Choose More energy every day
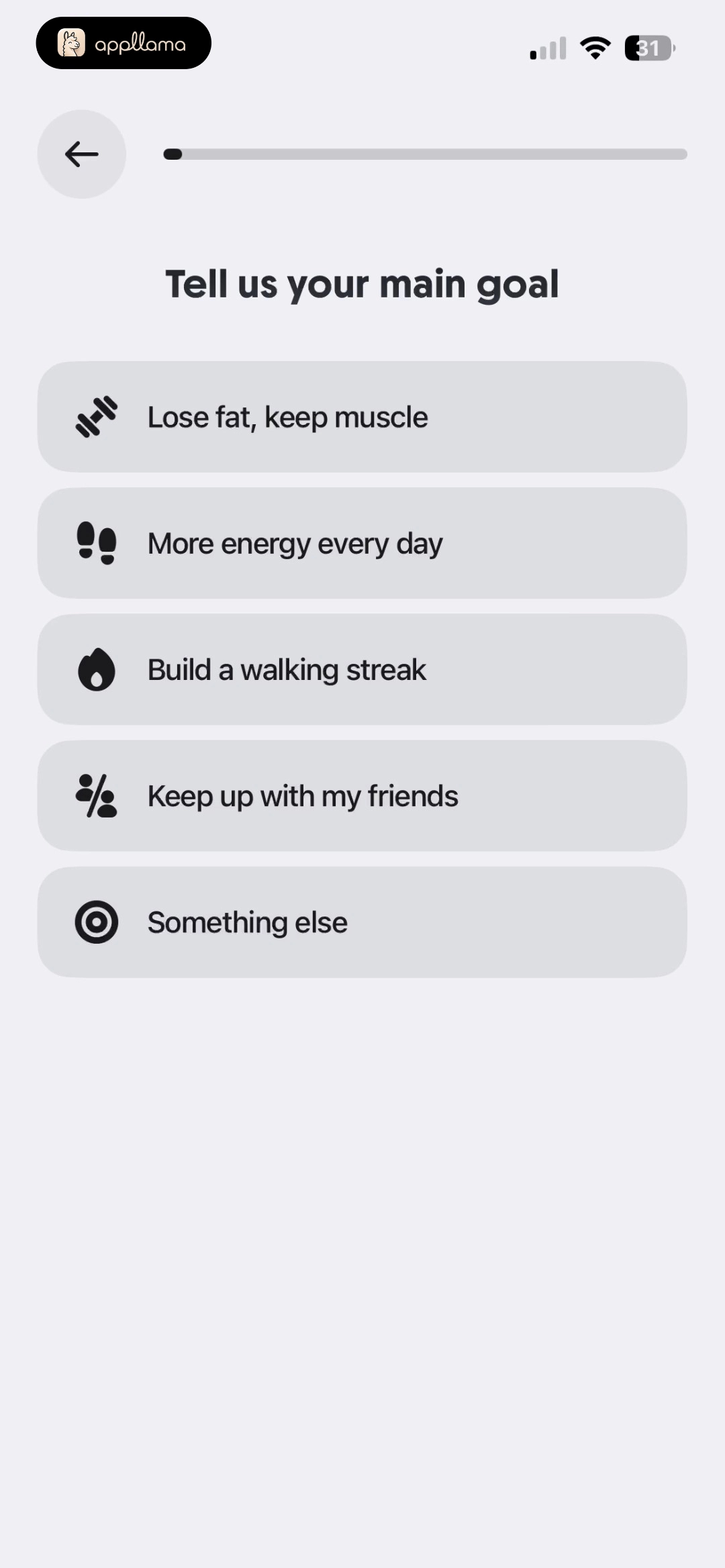 coord(362,543)
